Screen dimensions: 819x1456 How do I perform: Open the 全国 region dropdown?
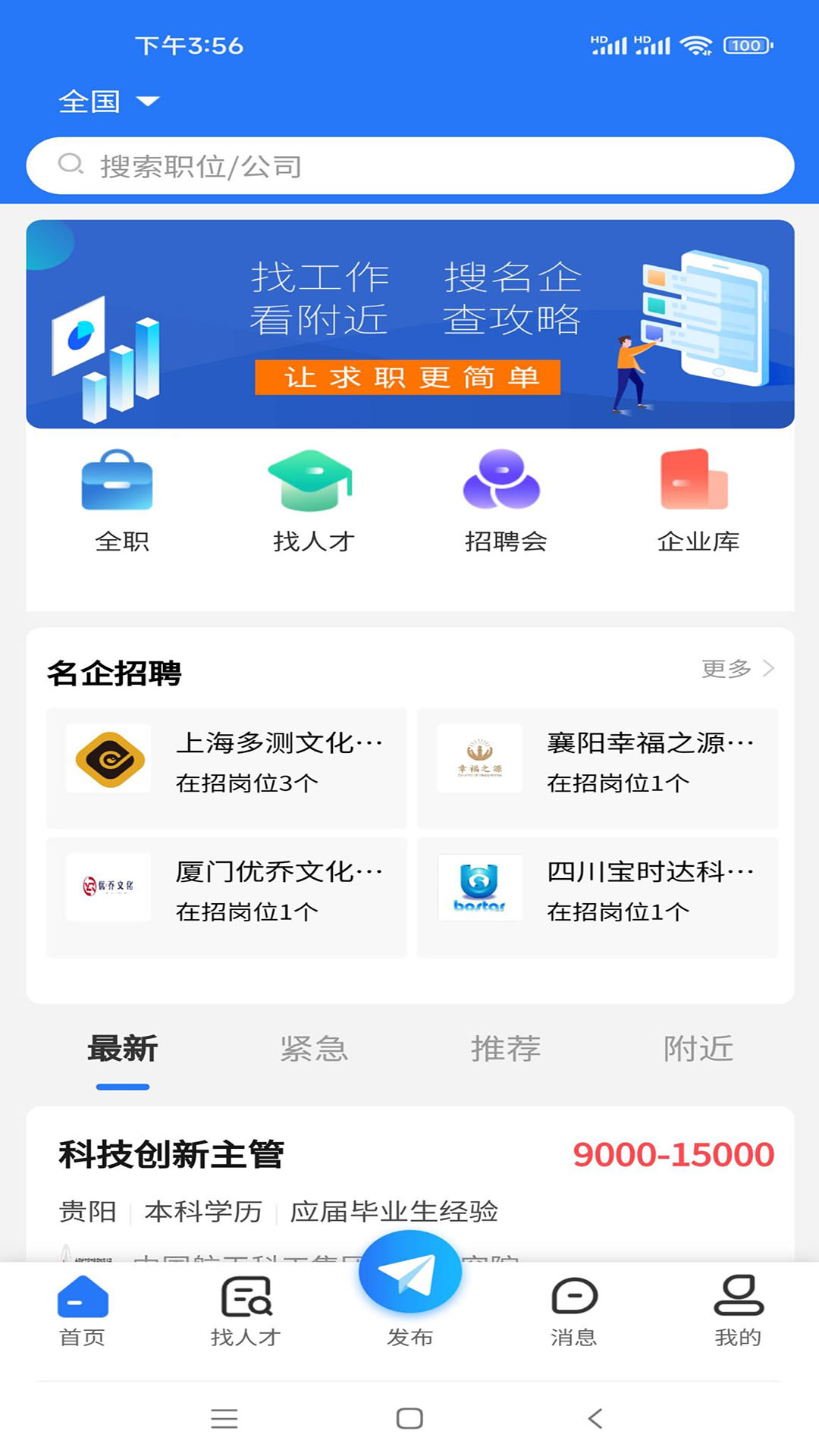click(109, 101)
